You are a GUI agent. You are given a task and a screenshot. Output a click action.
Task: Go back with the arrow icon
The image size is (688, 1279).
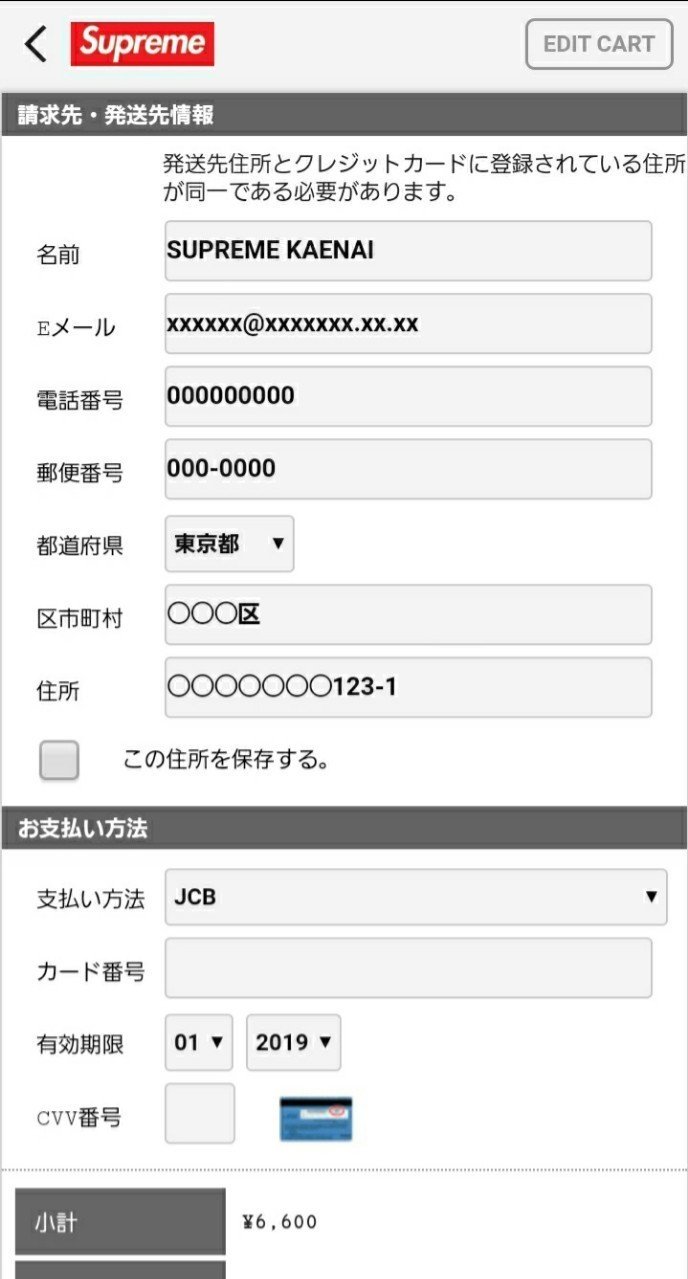click(x=36, y=44)
